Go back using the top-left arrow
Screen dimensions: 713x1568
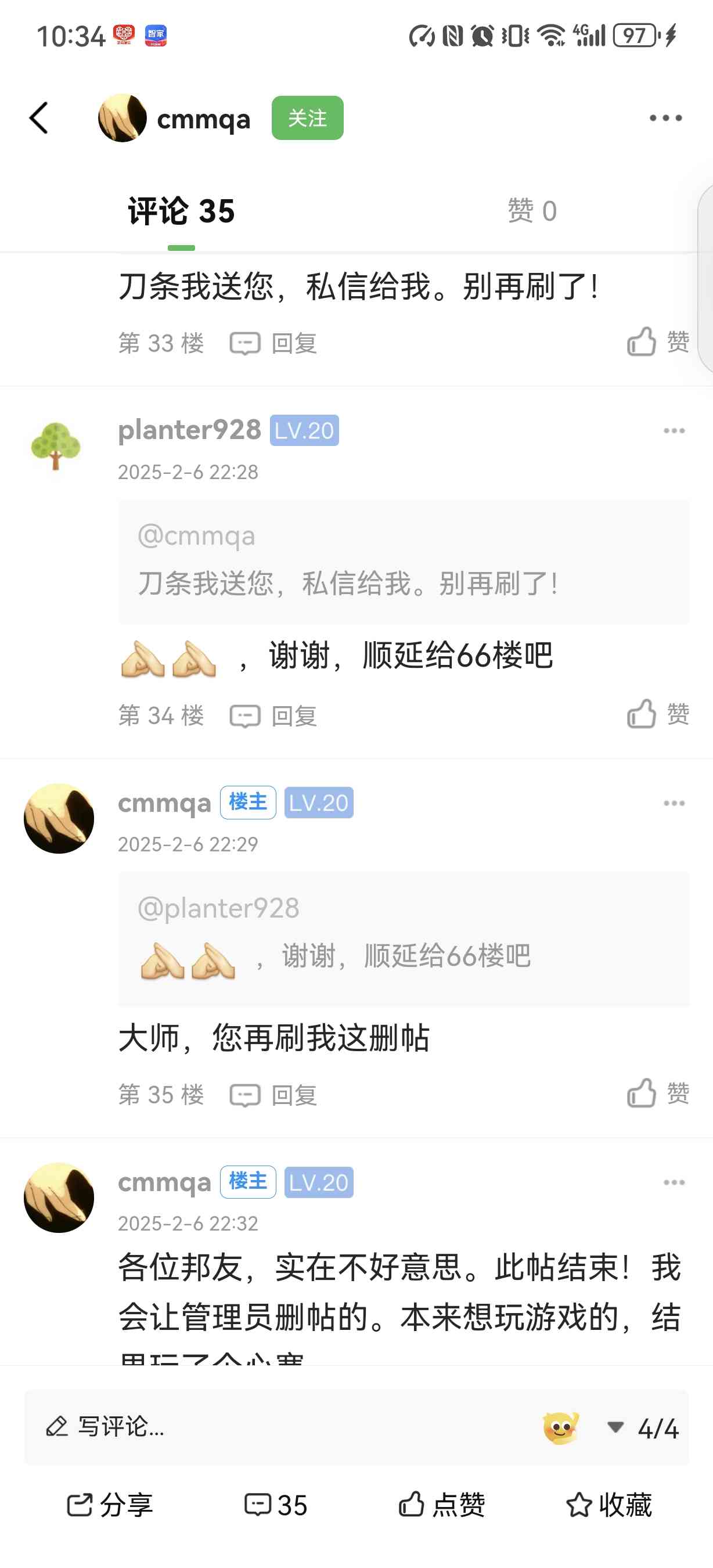[x=39, y=118]
